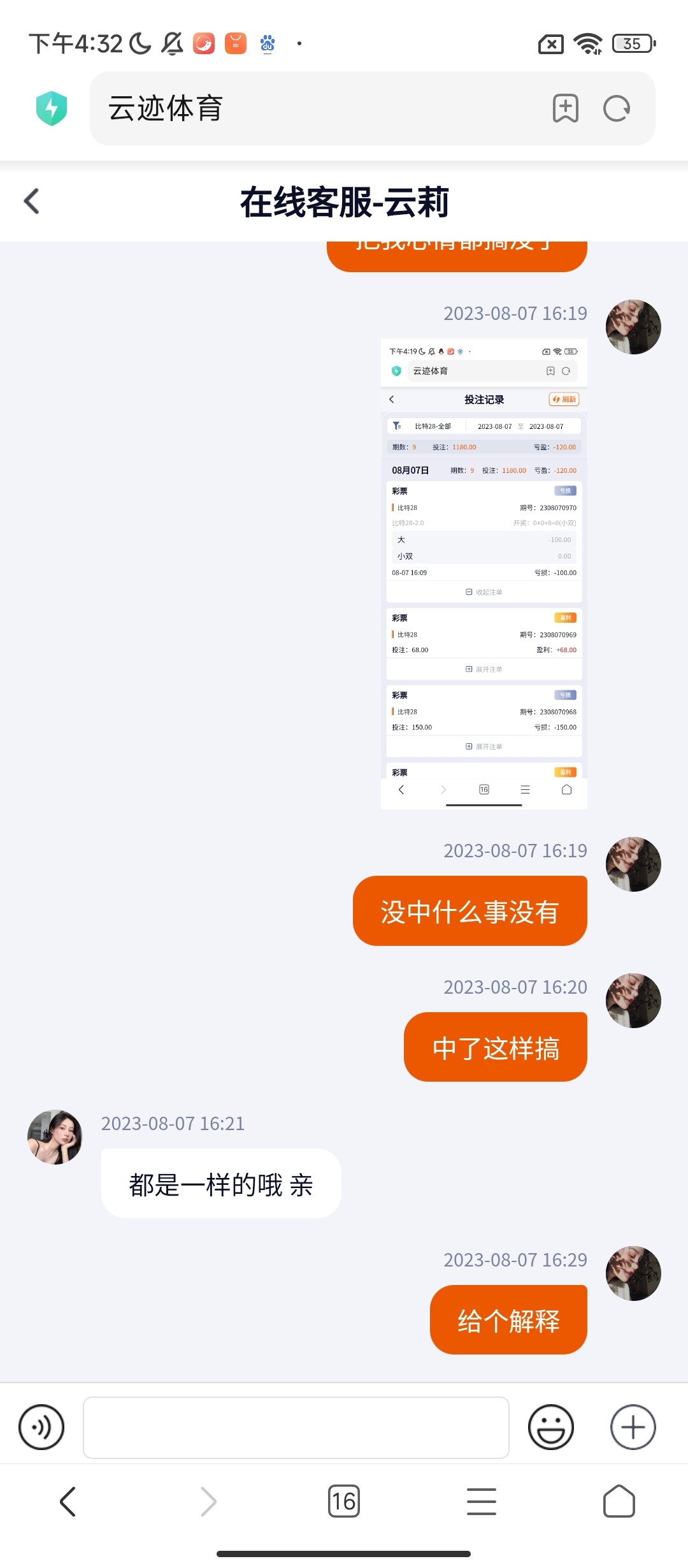Open the sent 投注记录 screenshot image
The image size is (688, 1568).
484,574
